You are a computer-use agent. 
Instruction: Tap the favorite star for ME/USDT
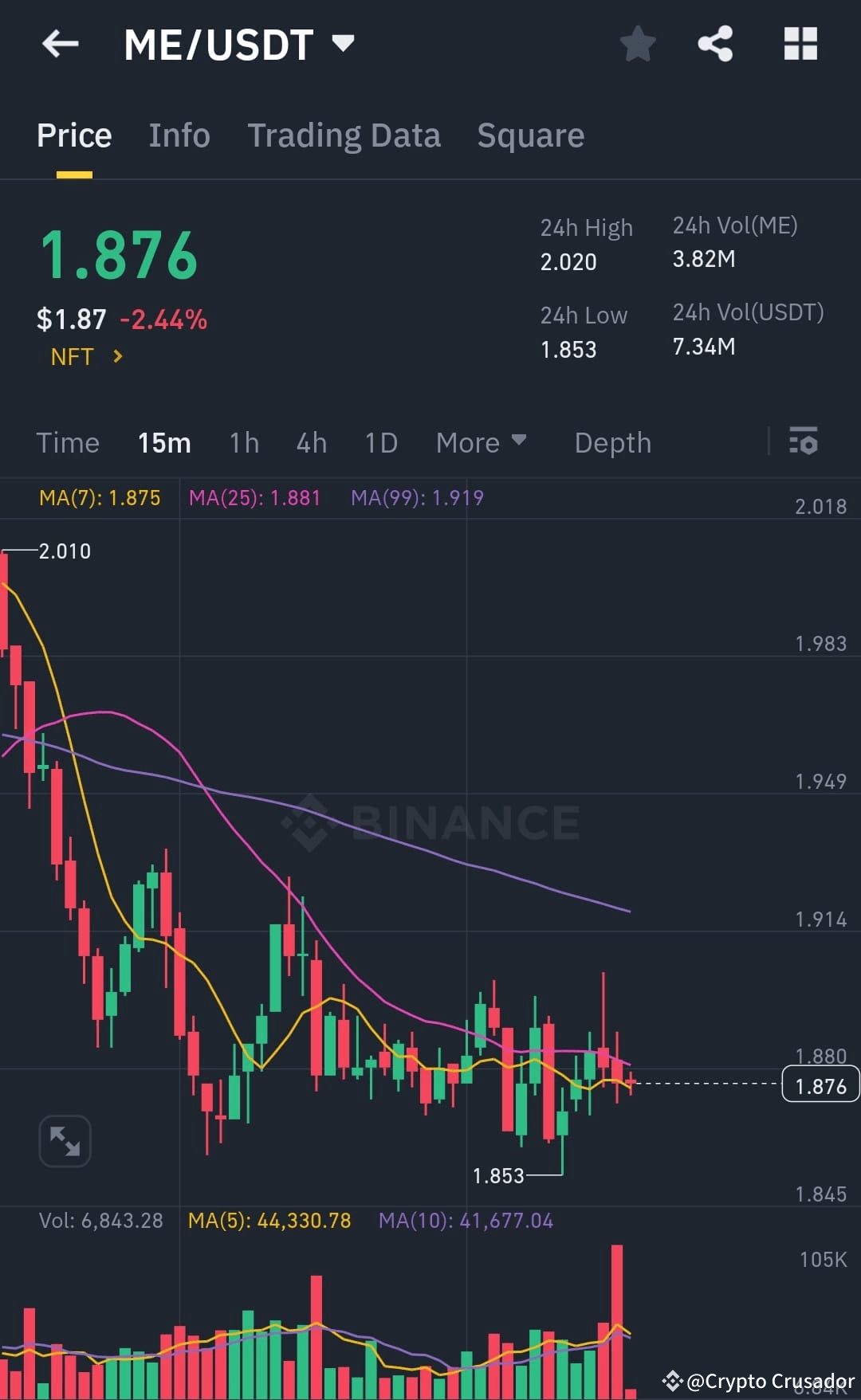(637, 44)
